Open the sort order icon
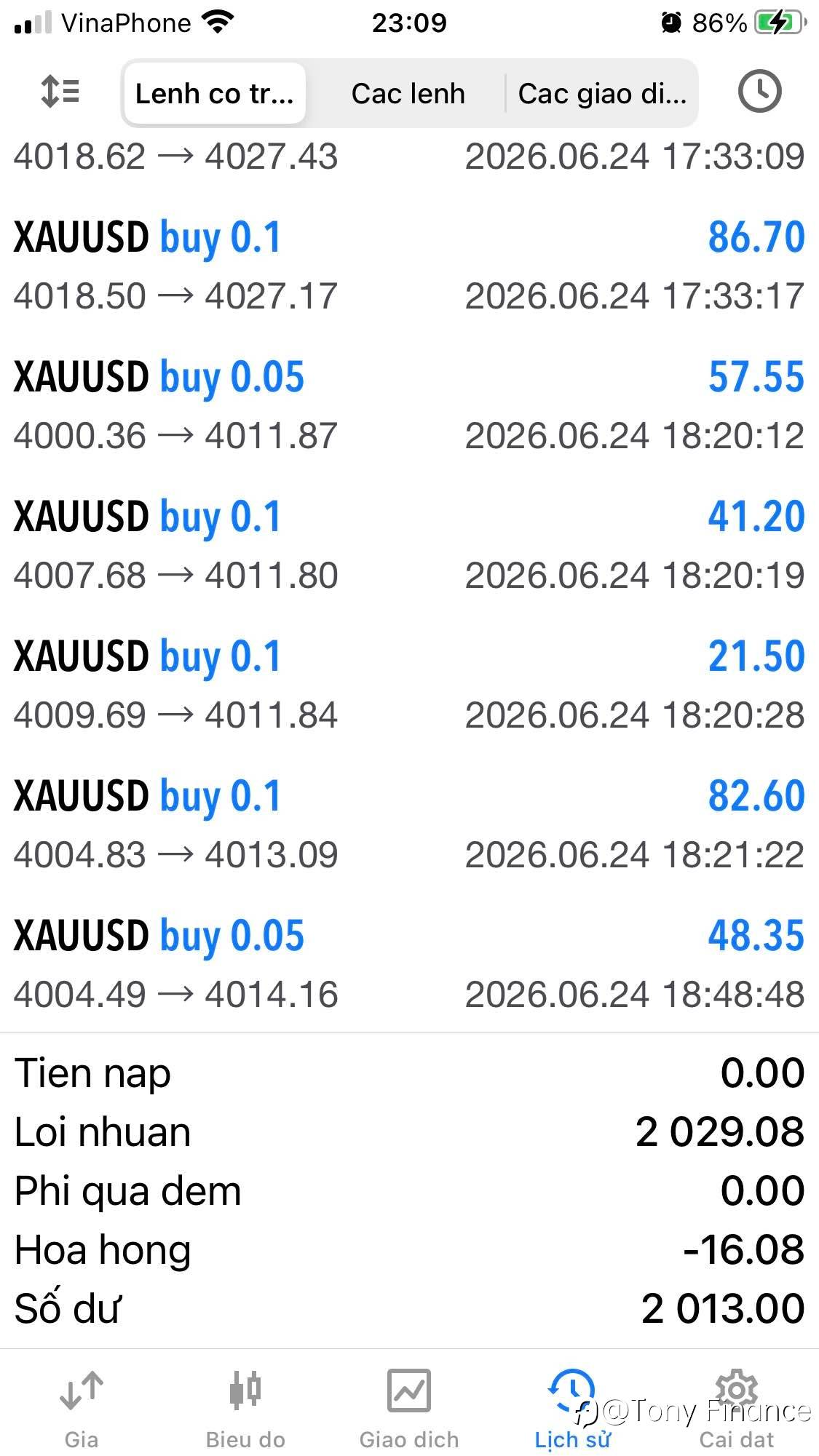The height and width of the screenshot is (1456, 819). pos(60,92)
